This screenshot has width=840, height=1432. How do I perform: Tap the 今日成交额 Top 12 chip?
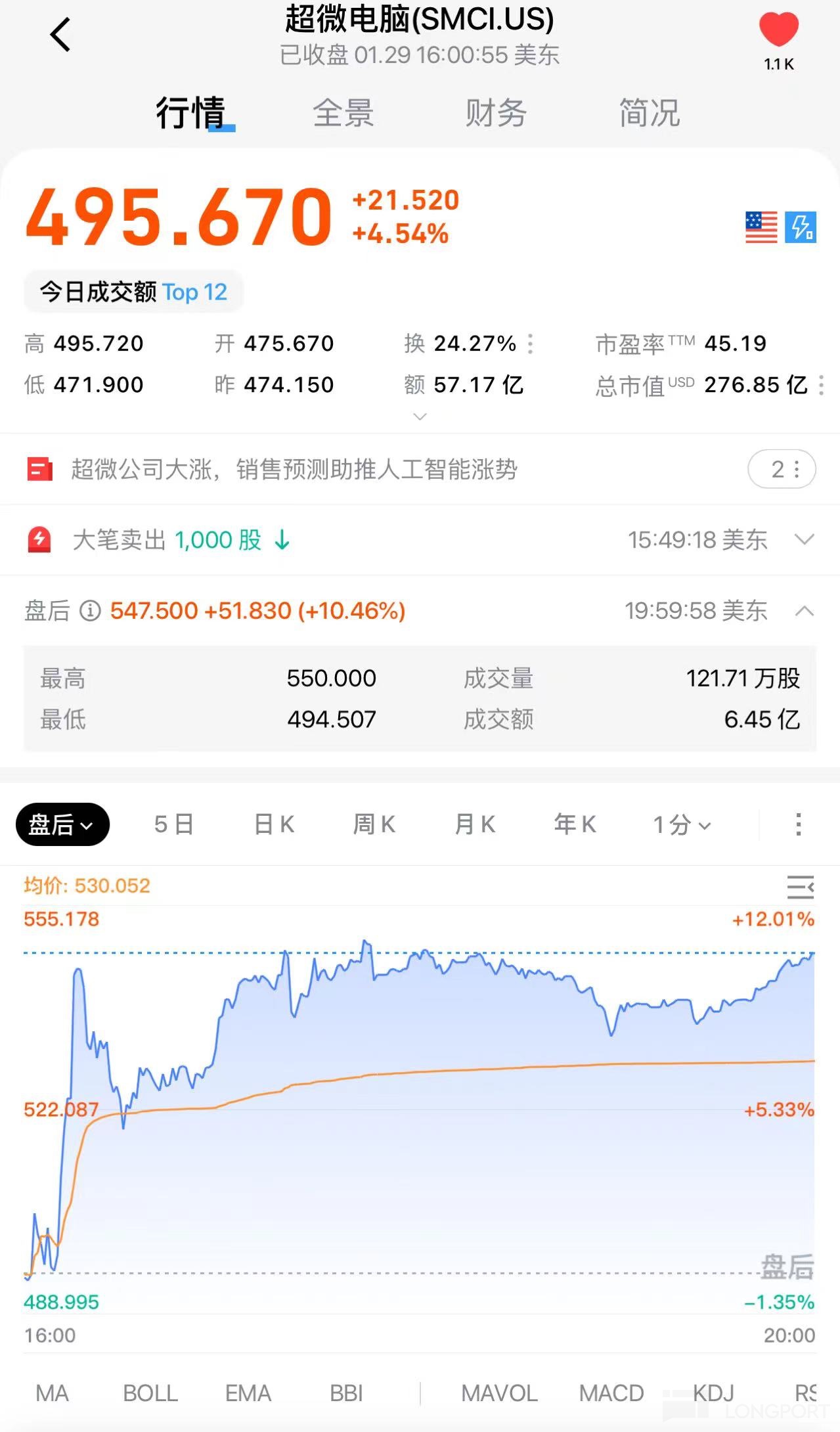click(133, 292)
